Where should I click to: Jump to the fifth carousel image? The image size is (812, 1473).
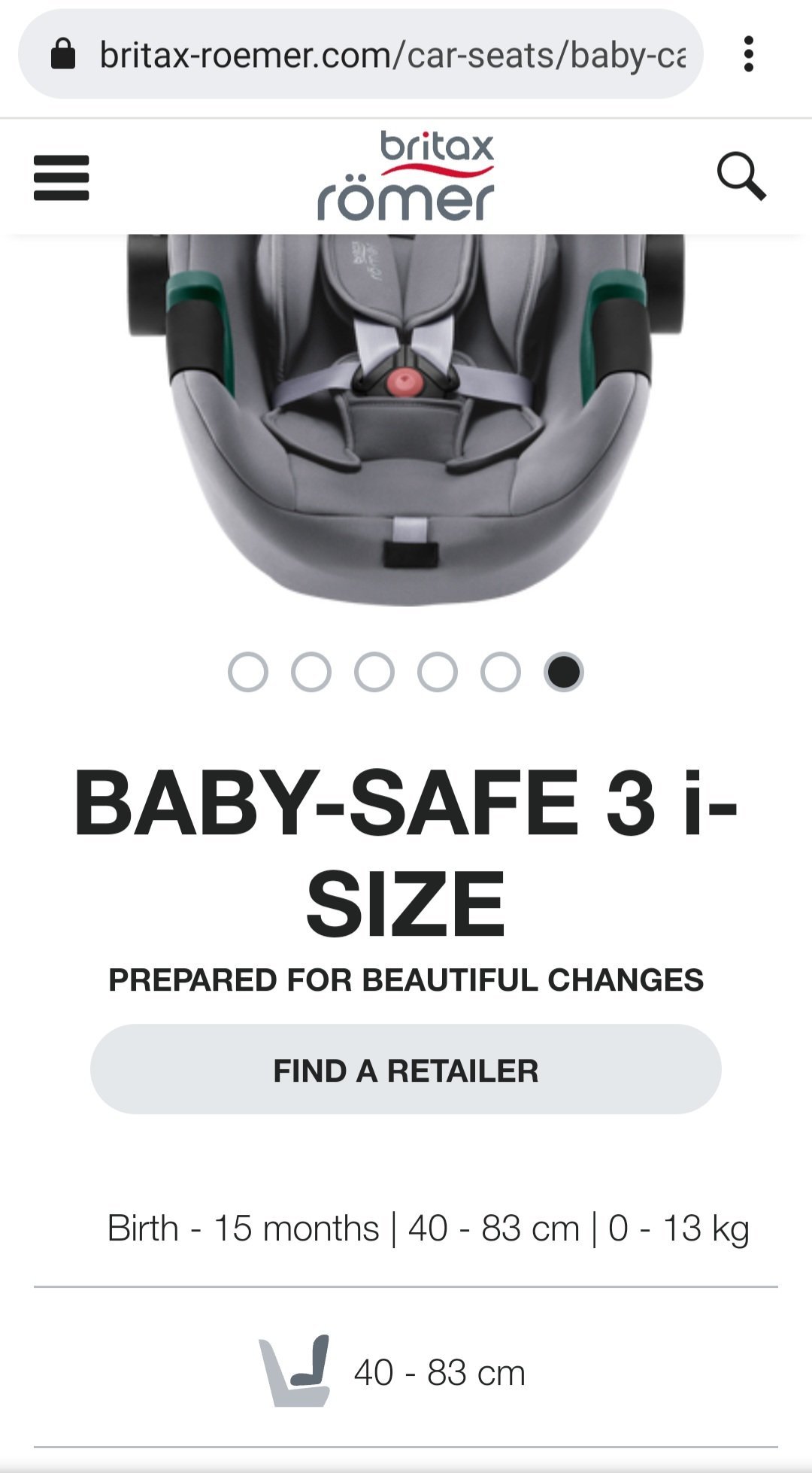[501, 672]
